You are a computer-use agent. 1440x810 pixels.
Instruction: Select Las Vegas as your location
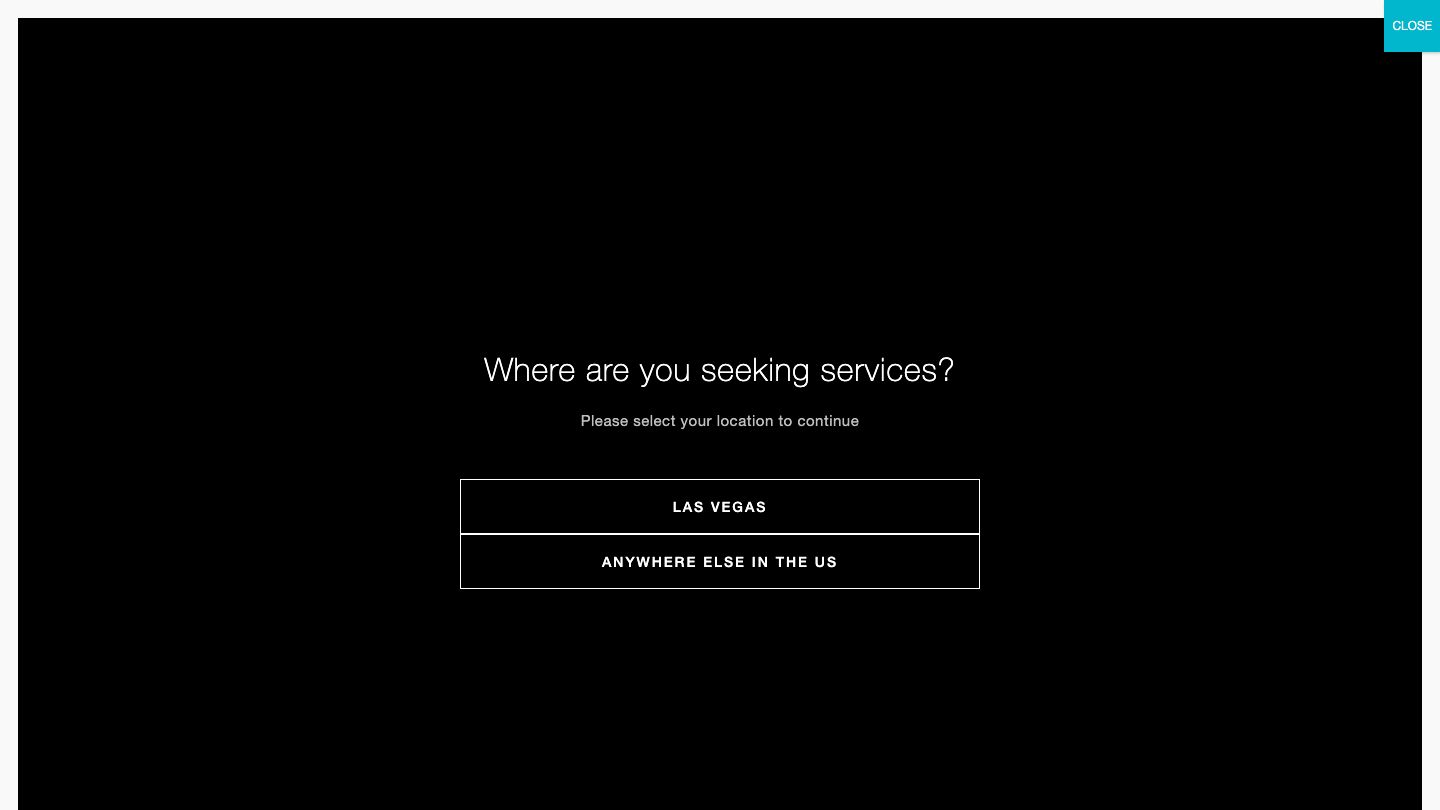point(719,507)
